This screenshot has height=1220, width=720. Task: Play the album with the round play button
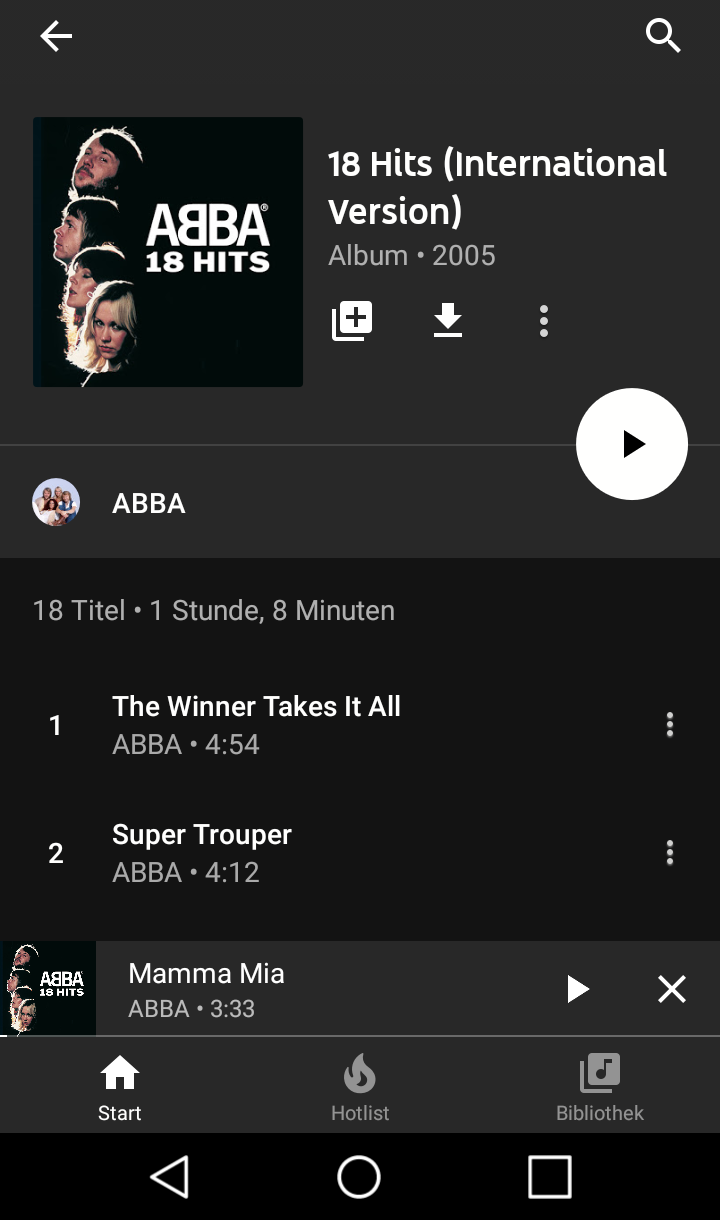pos(632,443)
